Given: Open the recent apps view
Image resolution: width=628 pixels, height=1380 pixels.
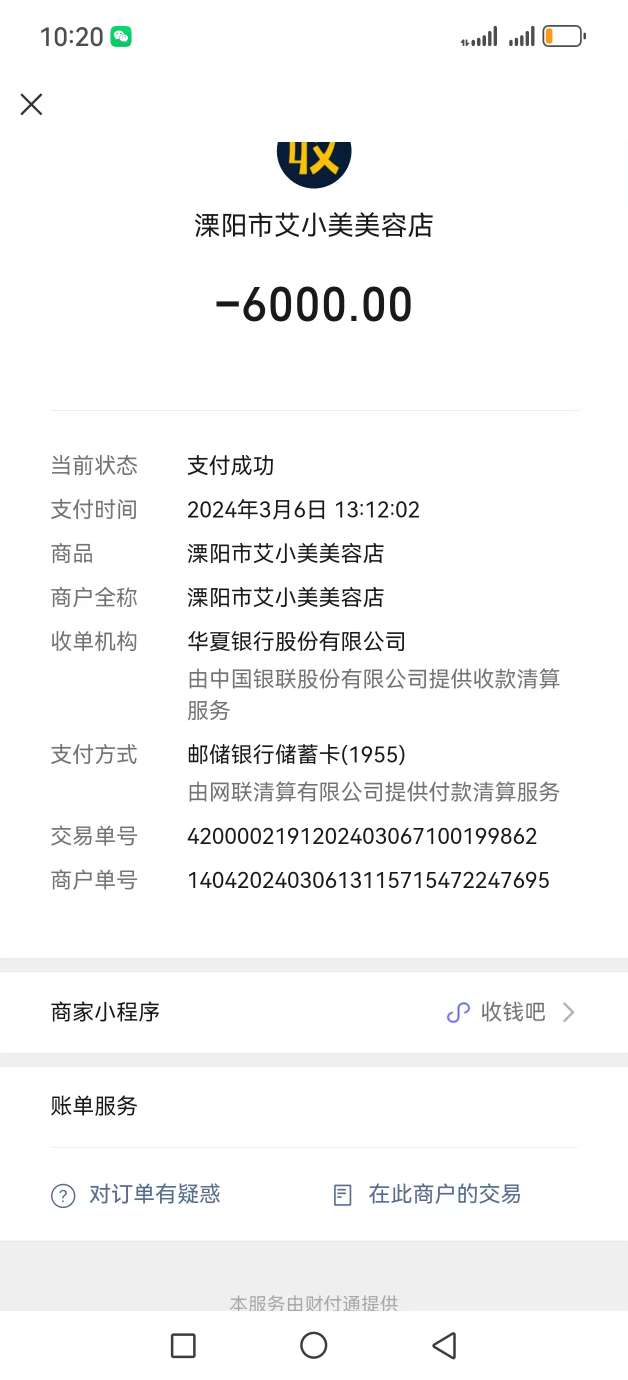Looking at the screenshot, I should (x=183, y=1345).
